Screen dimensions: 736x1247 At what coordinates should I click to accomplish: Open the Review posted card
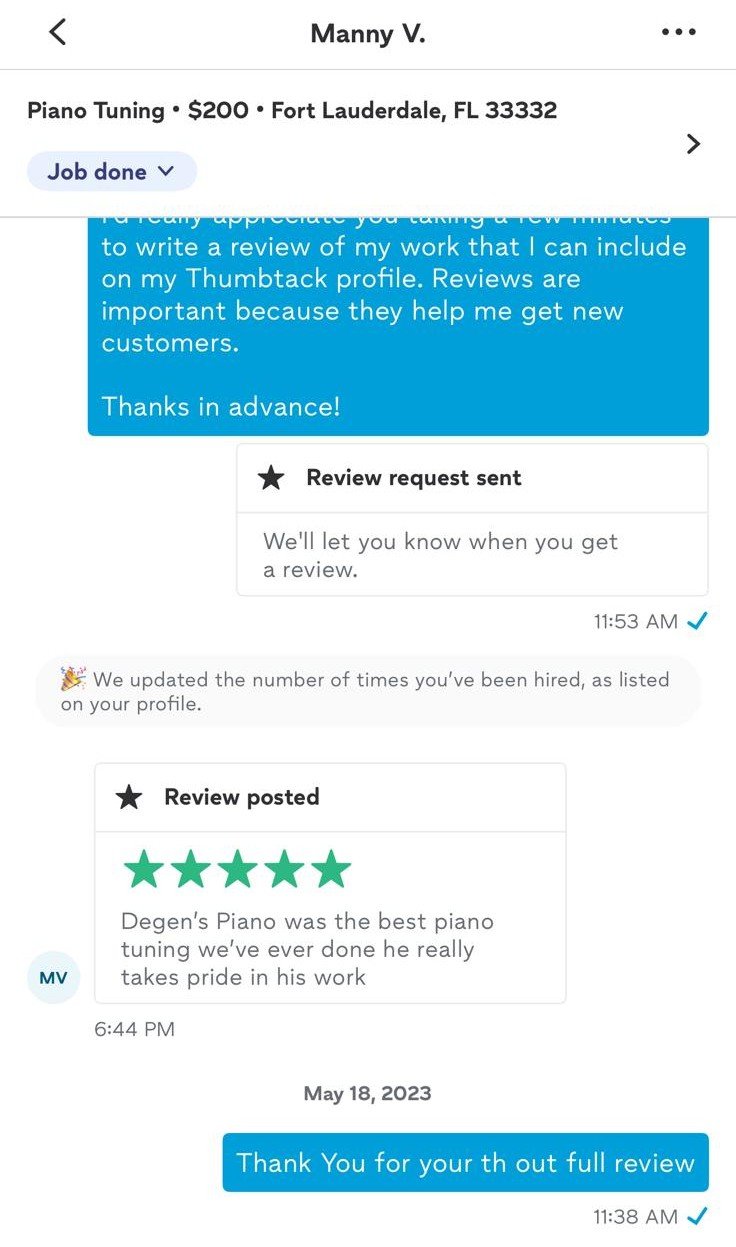pyautogui.click(x=330, y=883)
